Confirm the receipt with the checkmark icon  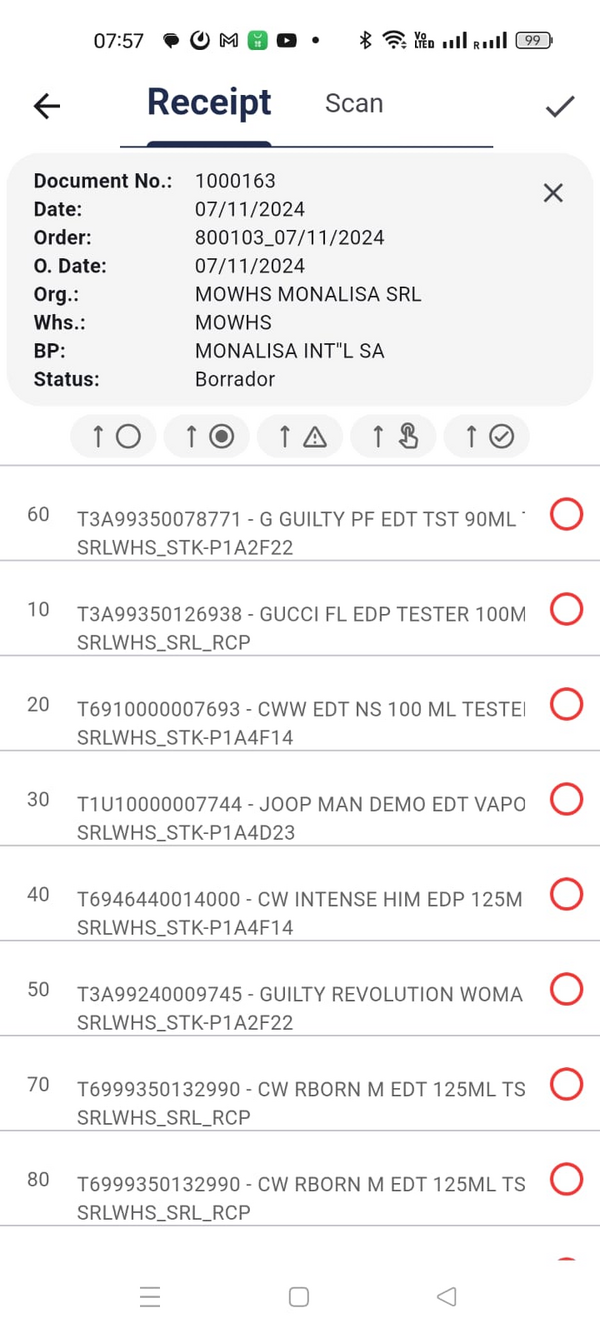coord(560,106)
